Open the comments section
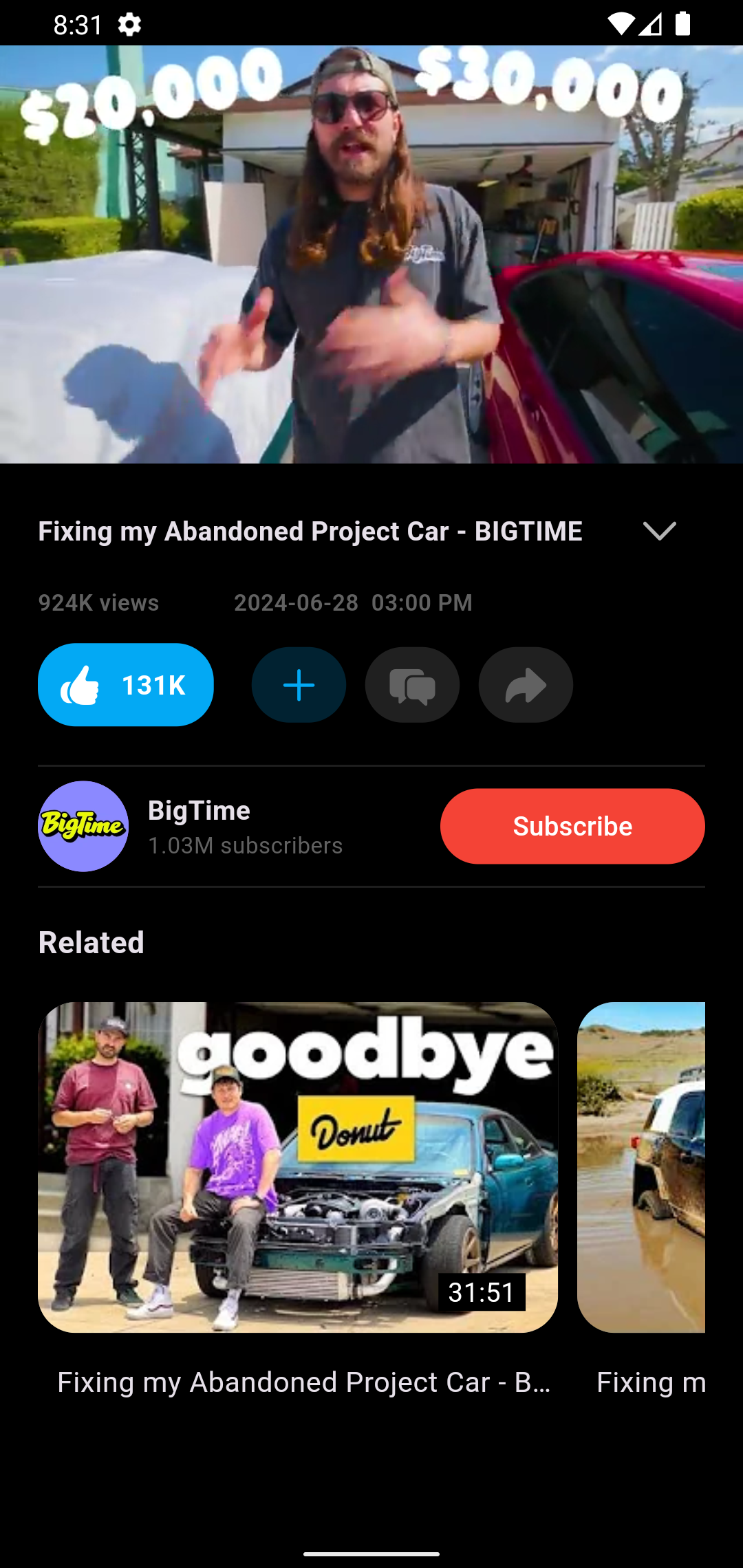 tap(412, 685)
